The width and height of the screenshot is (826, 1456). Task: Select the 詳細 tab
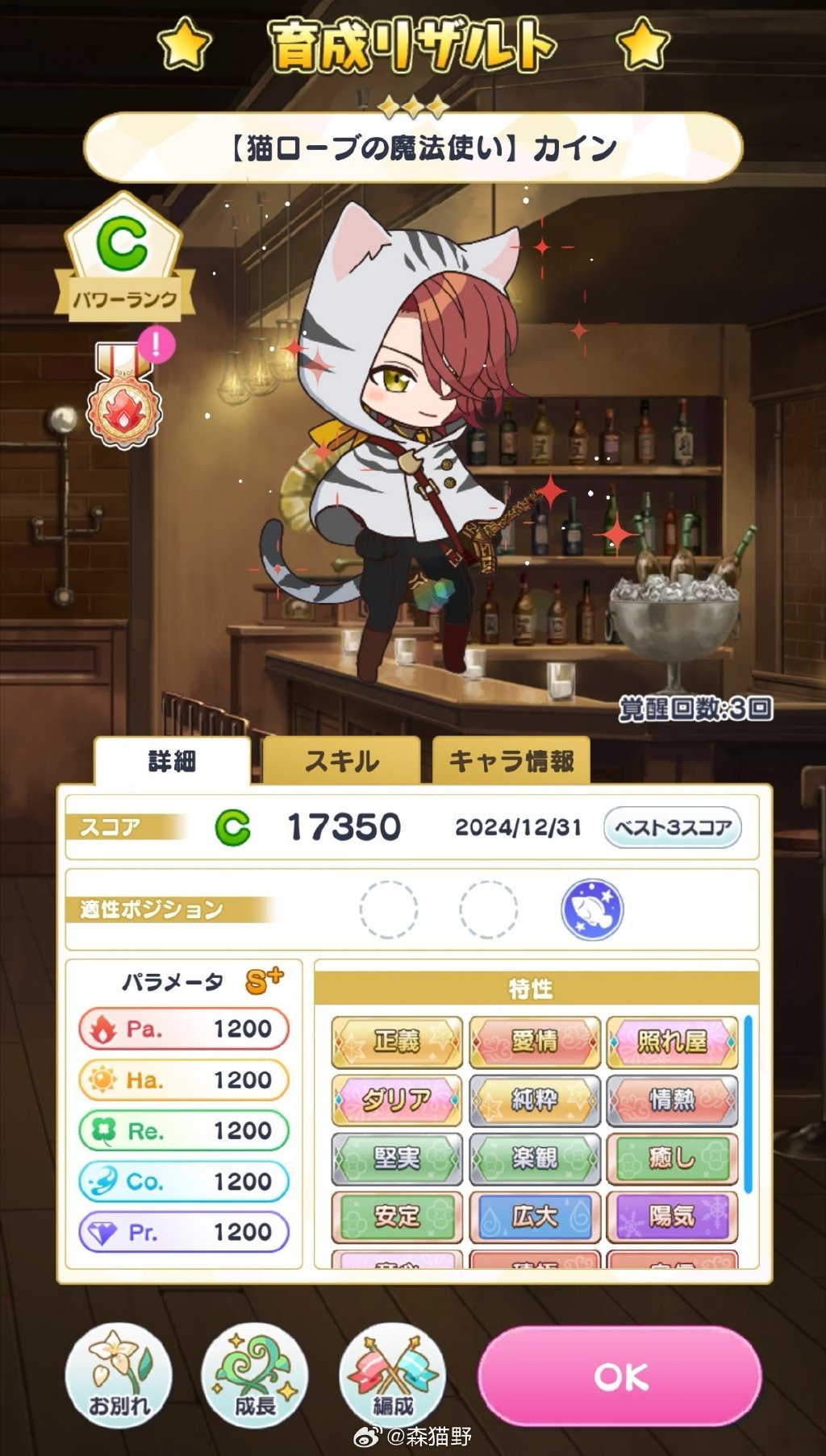point(172,760)
